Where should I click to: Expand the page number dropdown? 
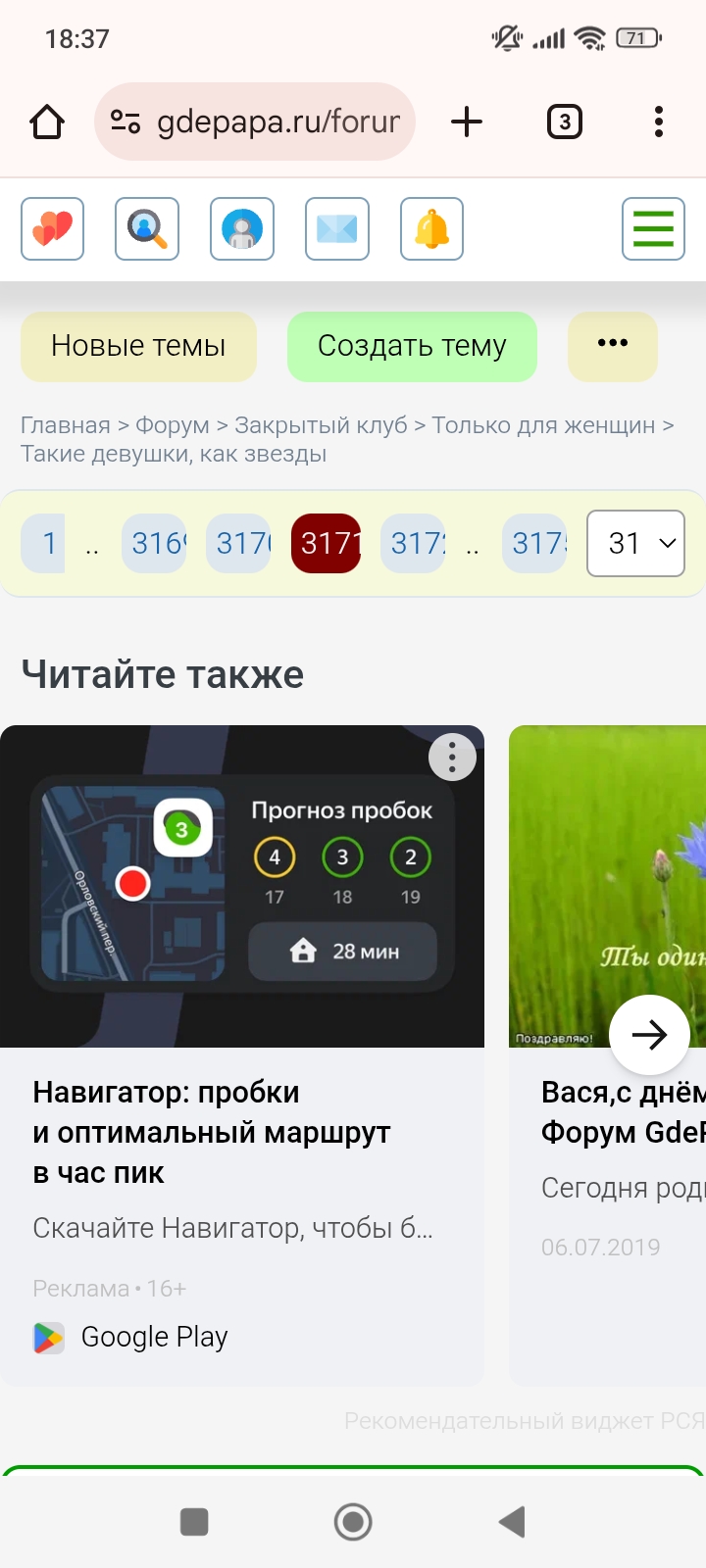tap(635, 543)
